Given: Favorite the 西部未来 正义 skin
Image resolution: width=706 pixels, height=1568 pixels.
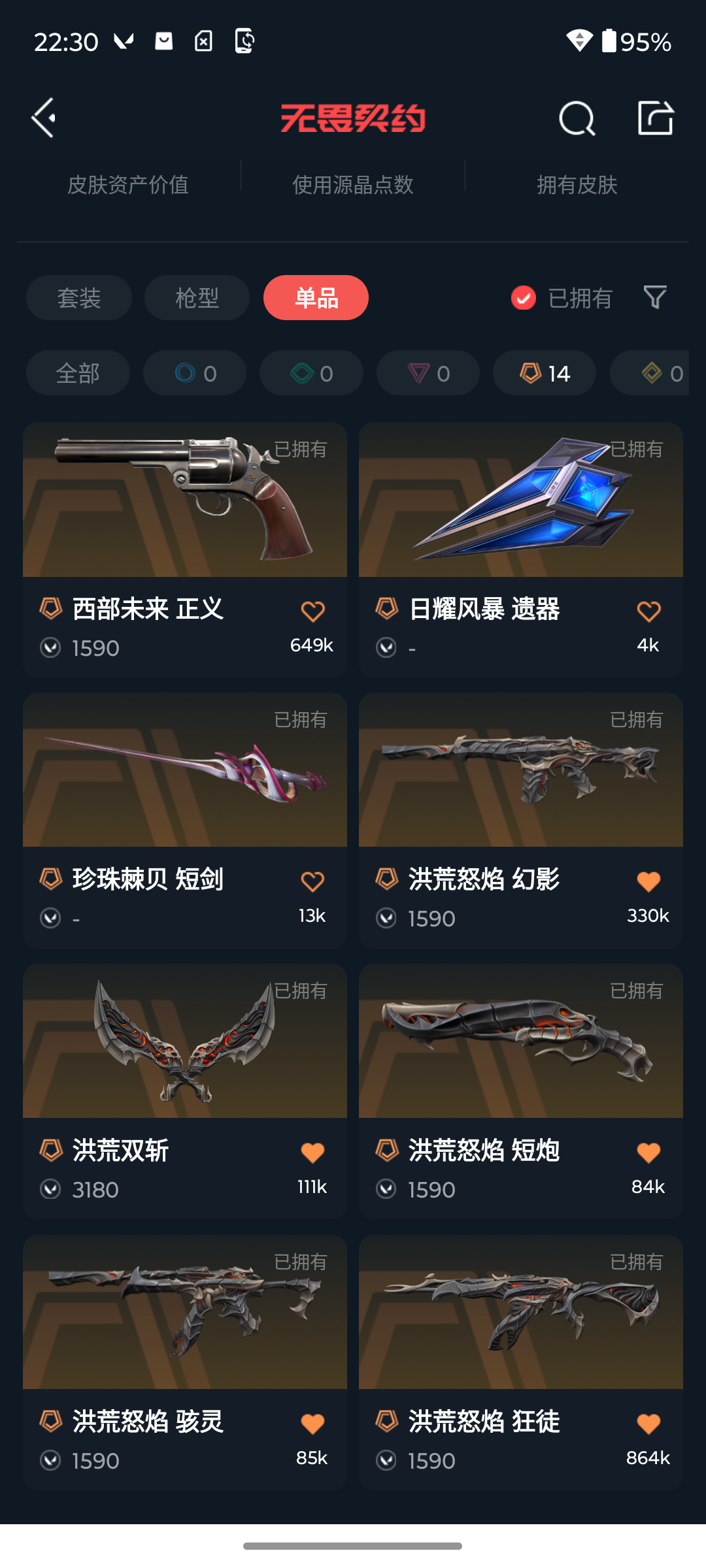Looking at the screenshot, I should 312,612.
